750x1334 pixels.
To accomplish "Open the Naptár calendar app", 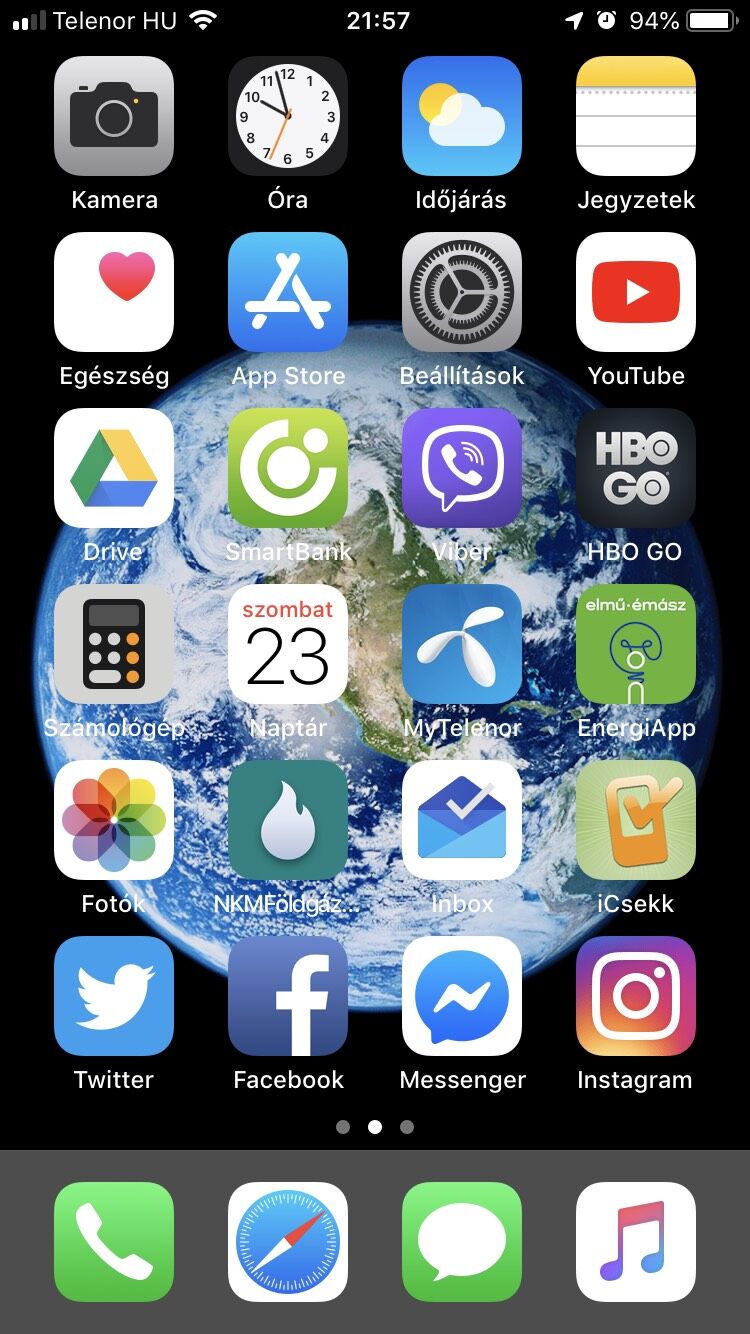I will [x=288, y=644].
